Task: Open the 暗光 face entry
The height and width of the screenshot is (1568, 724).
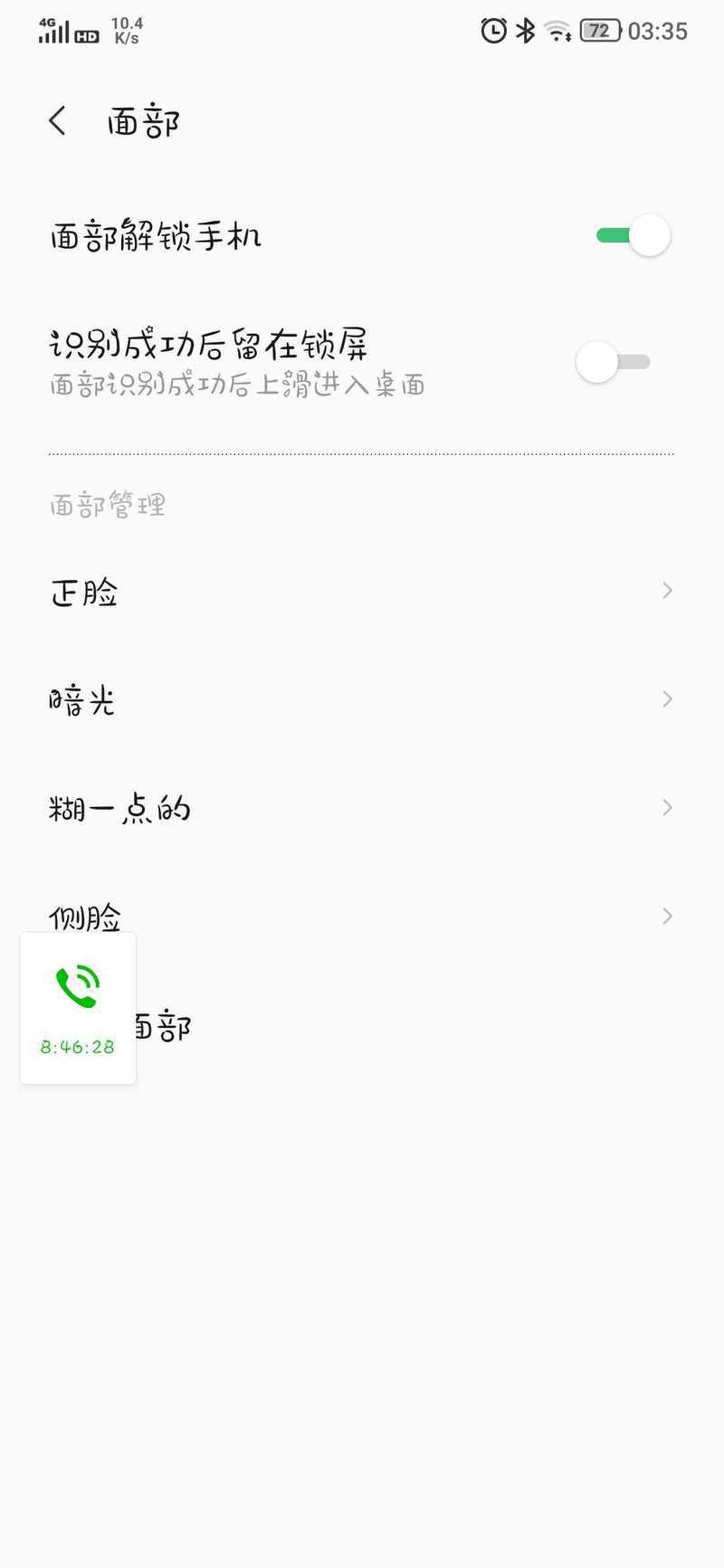Action: (362, 699)
